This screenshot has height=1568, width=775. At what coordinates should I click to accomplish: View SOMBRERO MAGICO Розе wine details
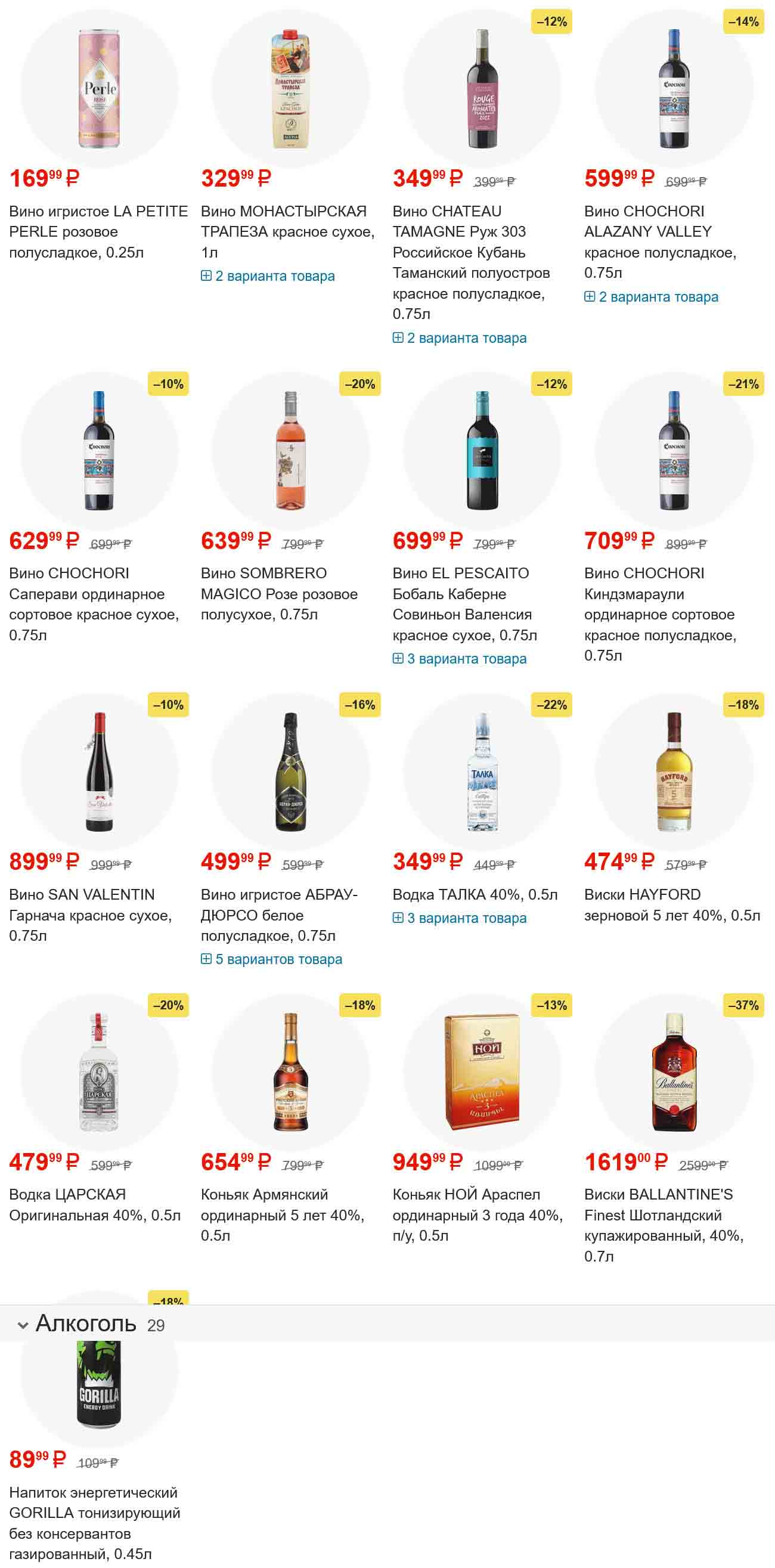click(279, 593)
